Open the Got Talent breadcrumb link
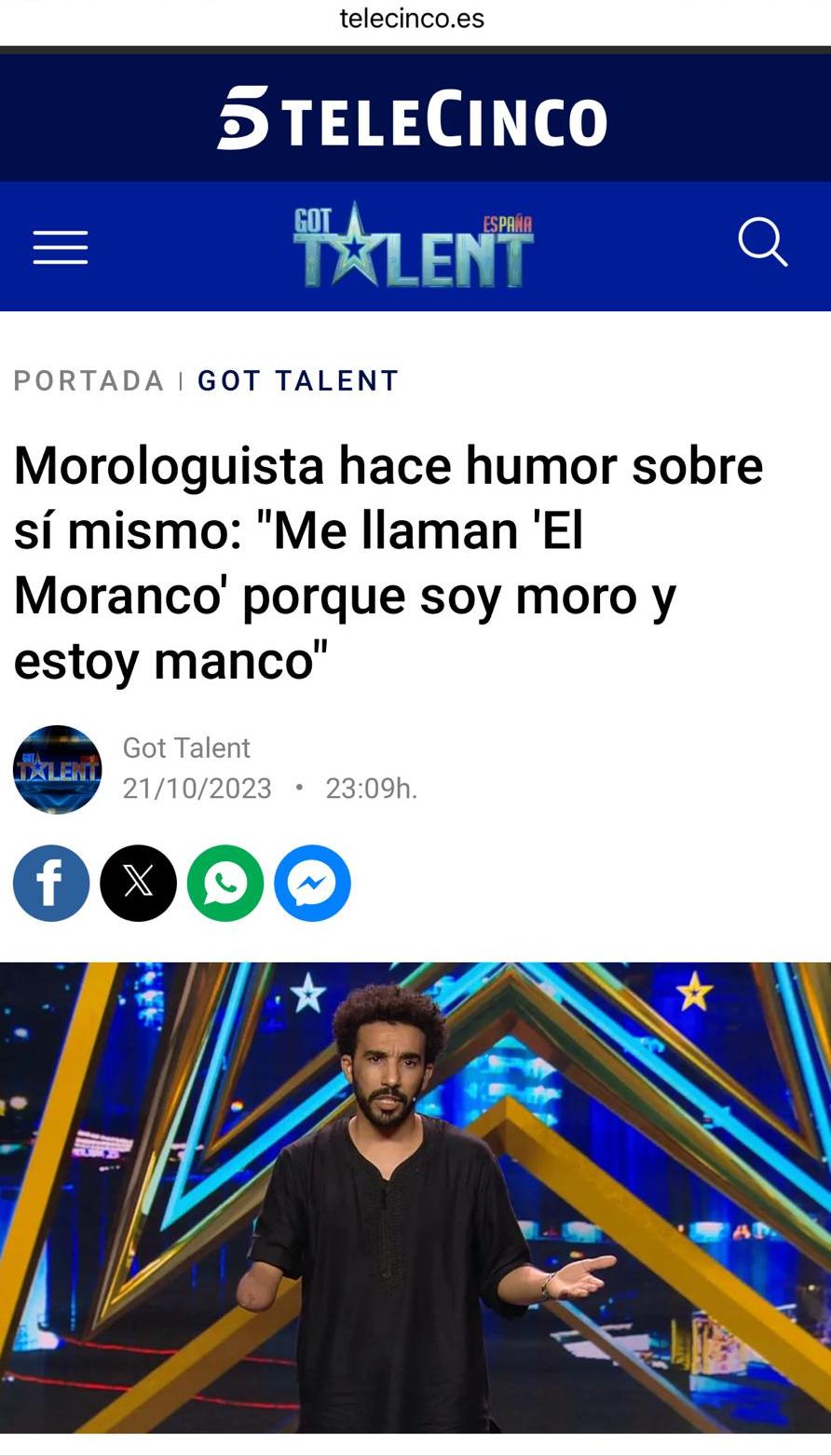The width and height of the screenshot is (831, 1456). tap(298, 380)
